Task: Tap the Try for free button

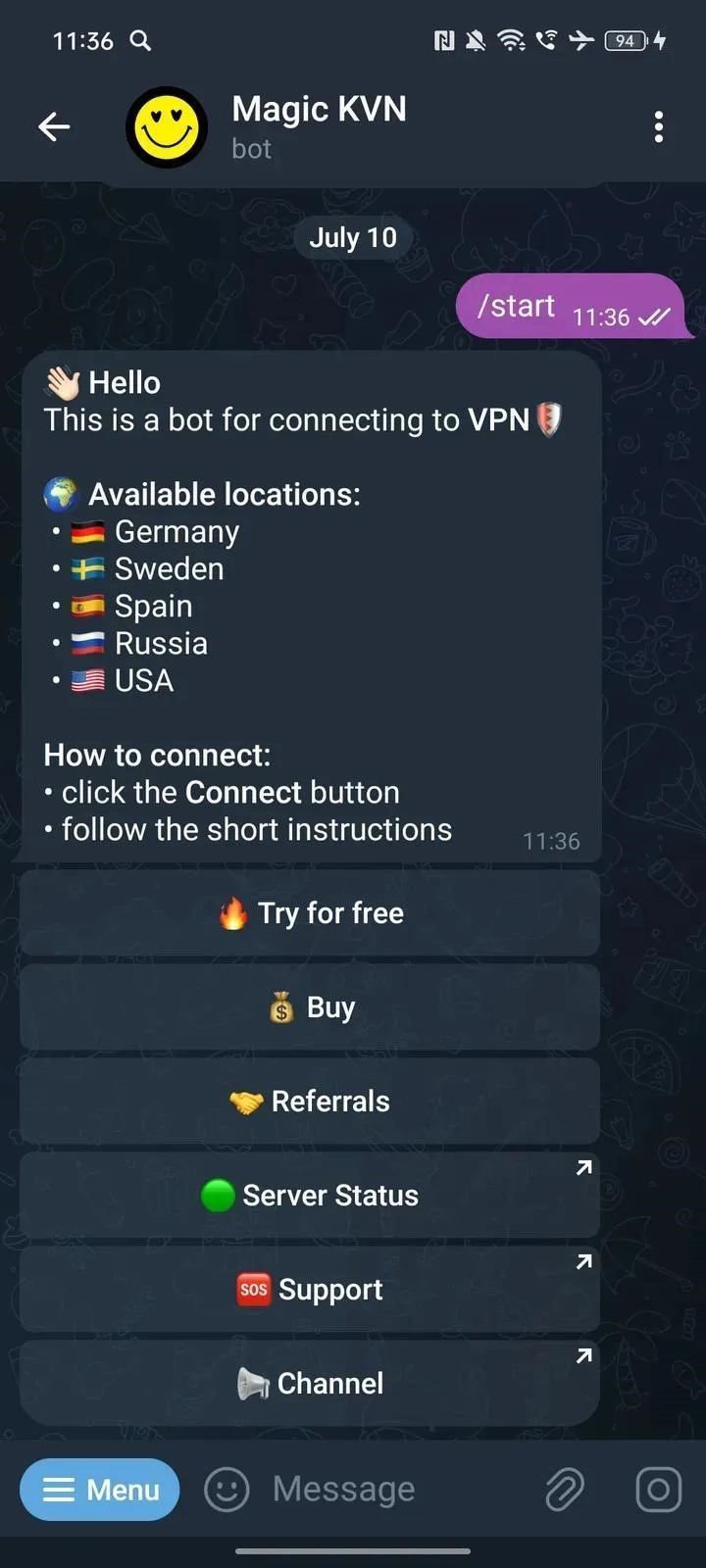Action: click(x=310, y=913)
